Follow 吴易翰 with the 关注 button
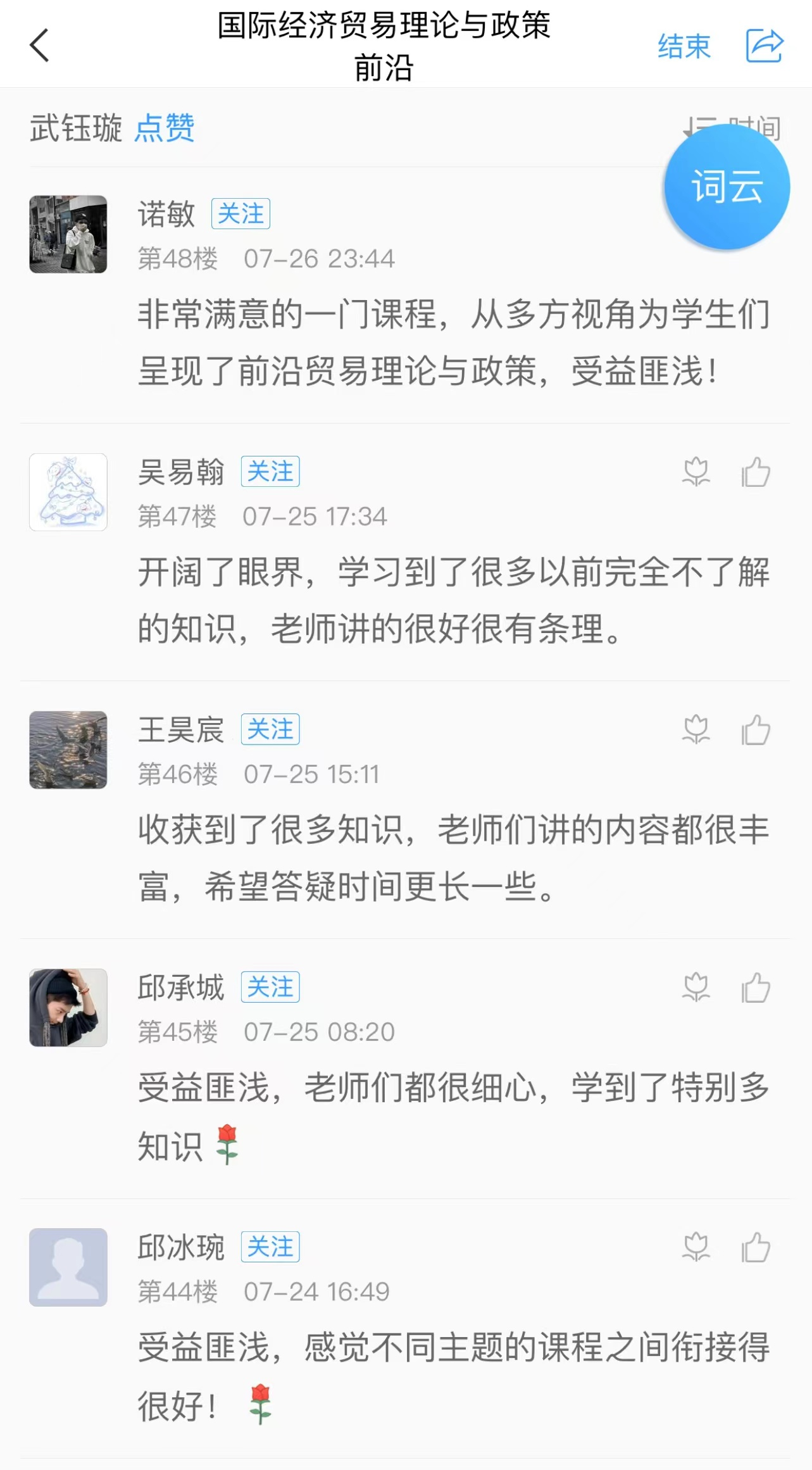Image resolution: width=812 pixels, height=1470 pixels. click(x=270, y=472)
